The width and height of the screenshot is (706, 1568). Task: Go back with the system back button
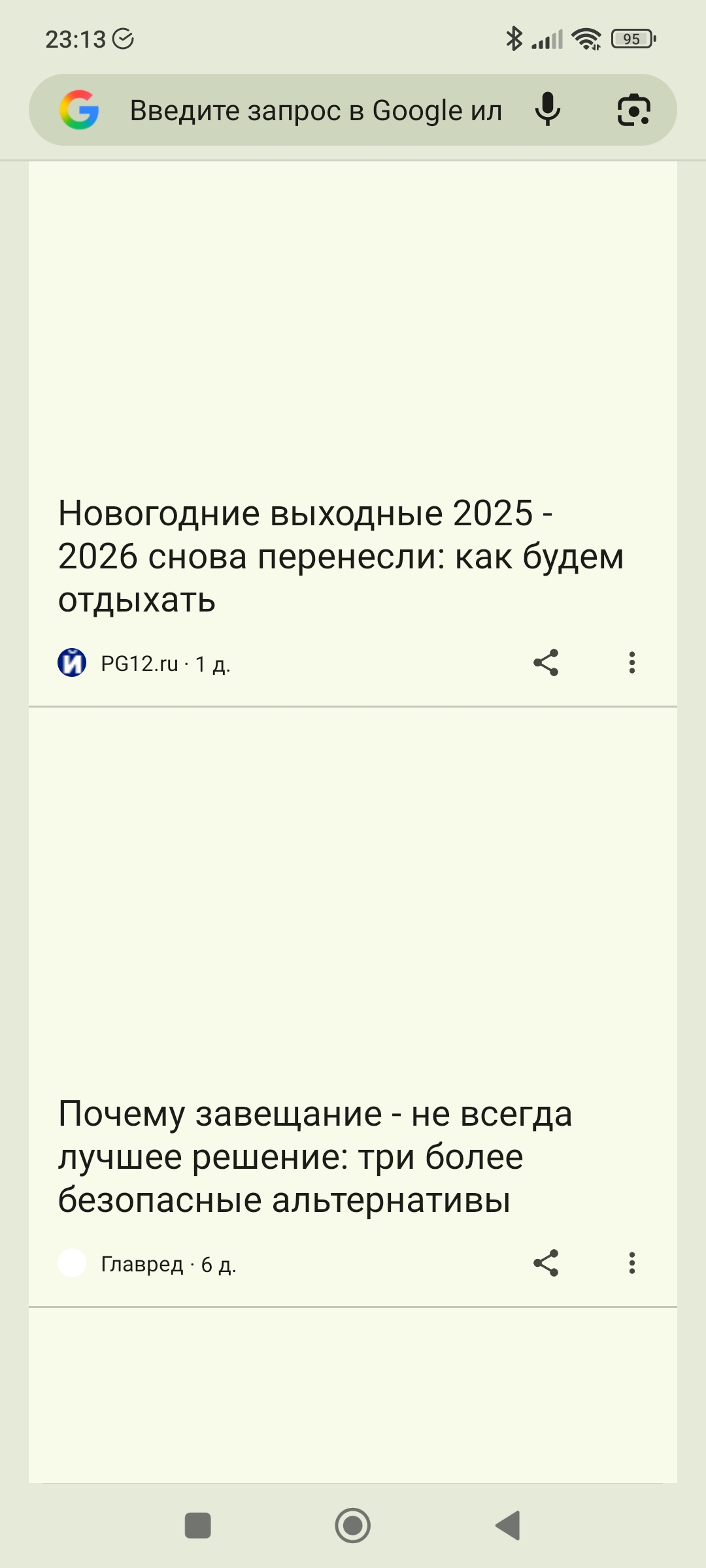coord(508,1526)
